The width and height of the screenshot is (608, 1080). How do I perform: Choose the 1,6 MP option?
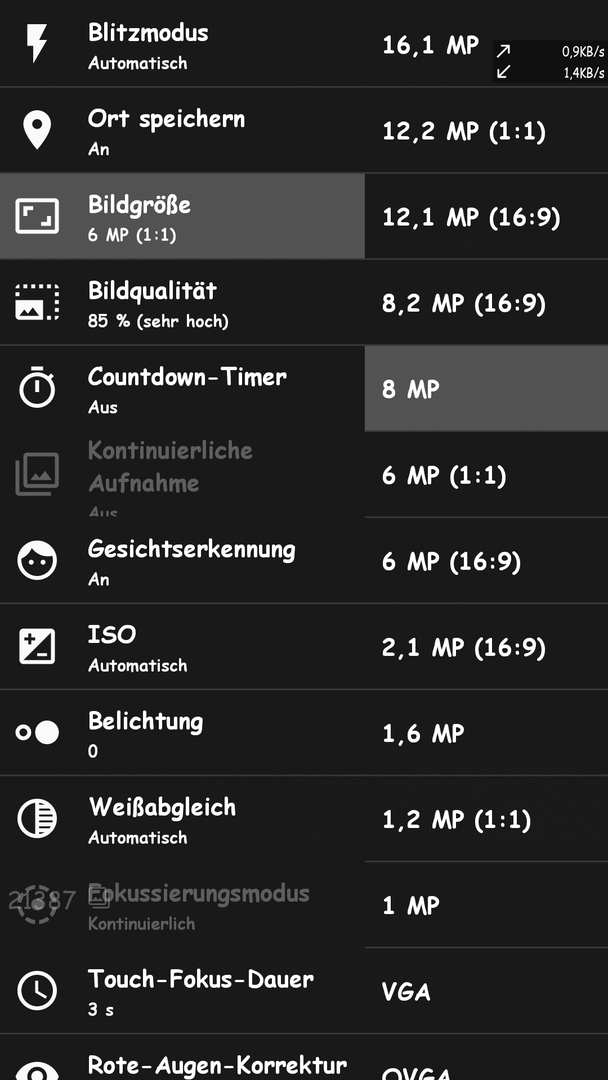[486, 733]
